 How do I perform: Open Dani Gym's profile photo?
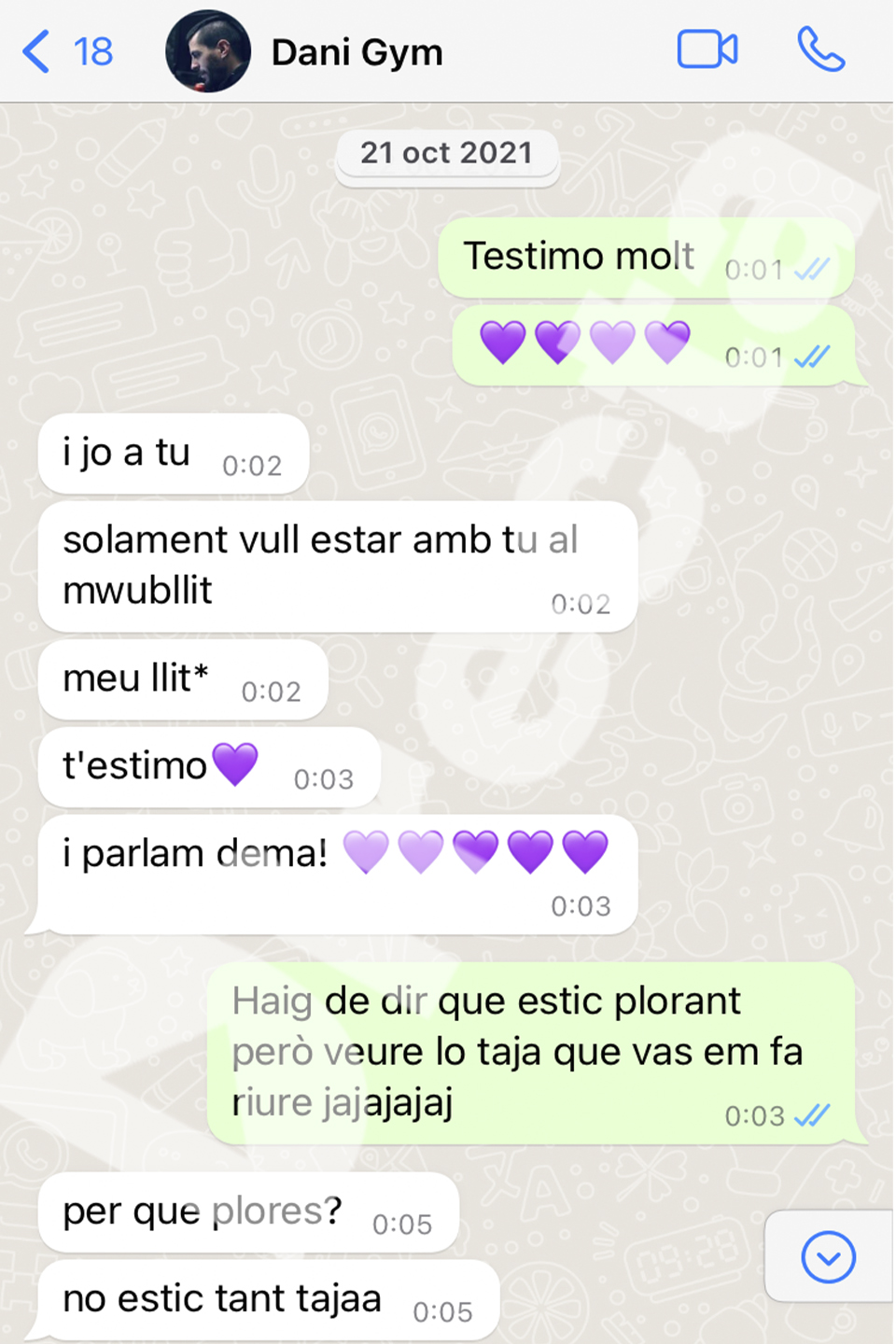coord(207,51)
